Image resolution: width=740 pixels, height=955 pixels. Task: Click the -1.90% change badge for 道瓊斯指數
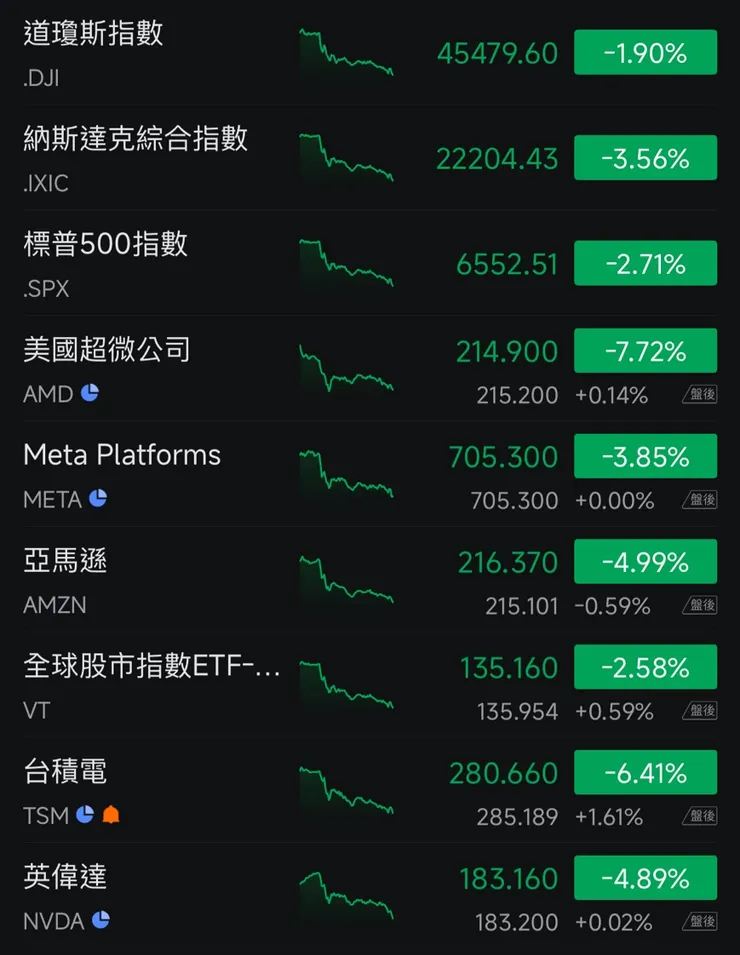click(x=645, y=53)
